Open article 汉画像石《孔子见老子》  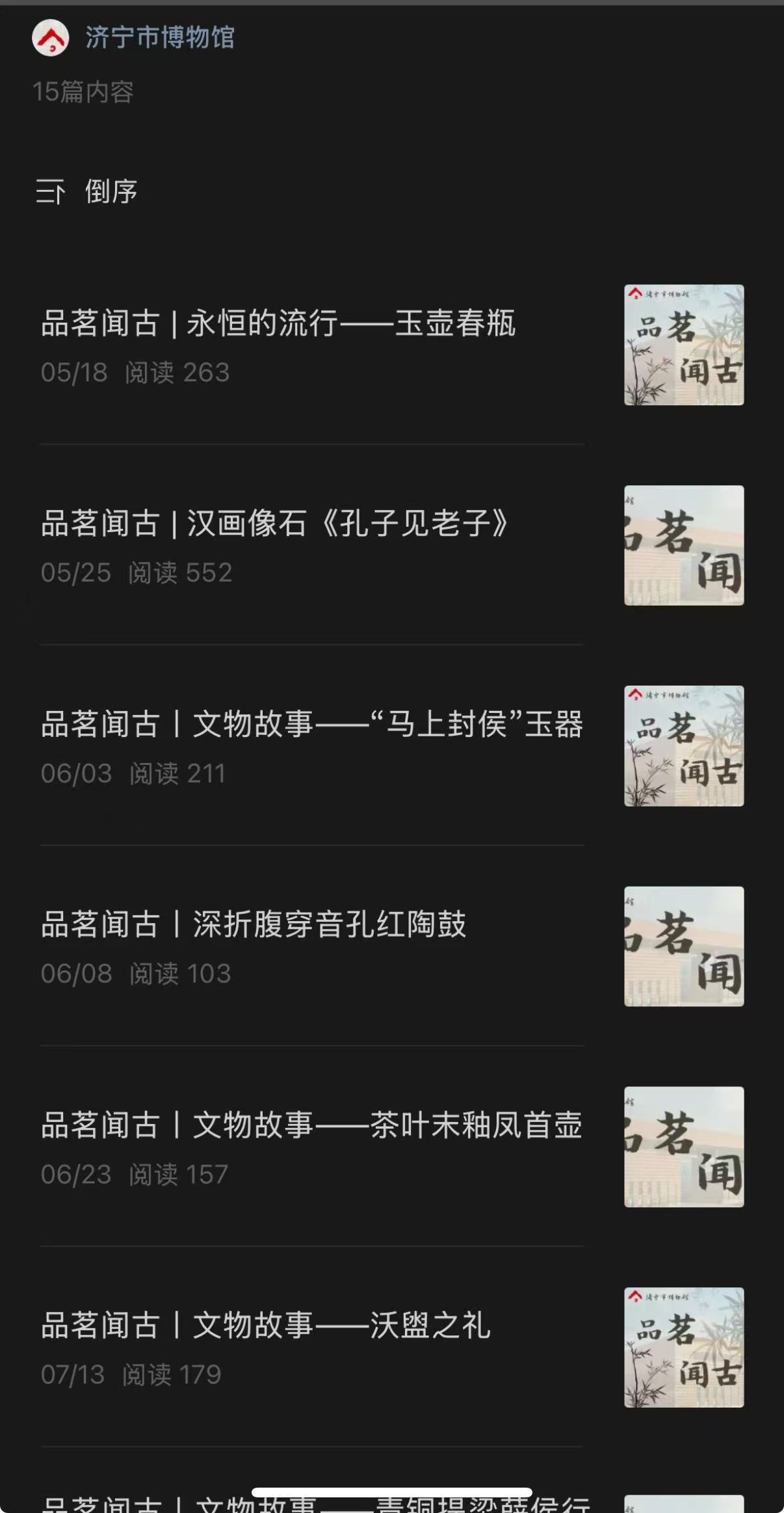click(392, 545)
